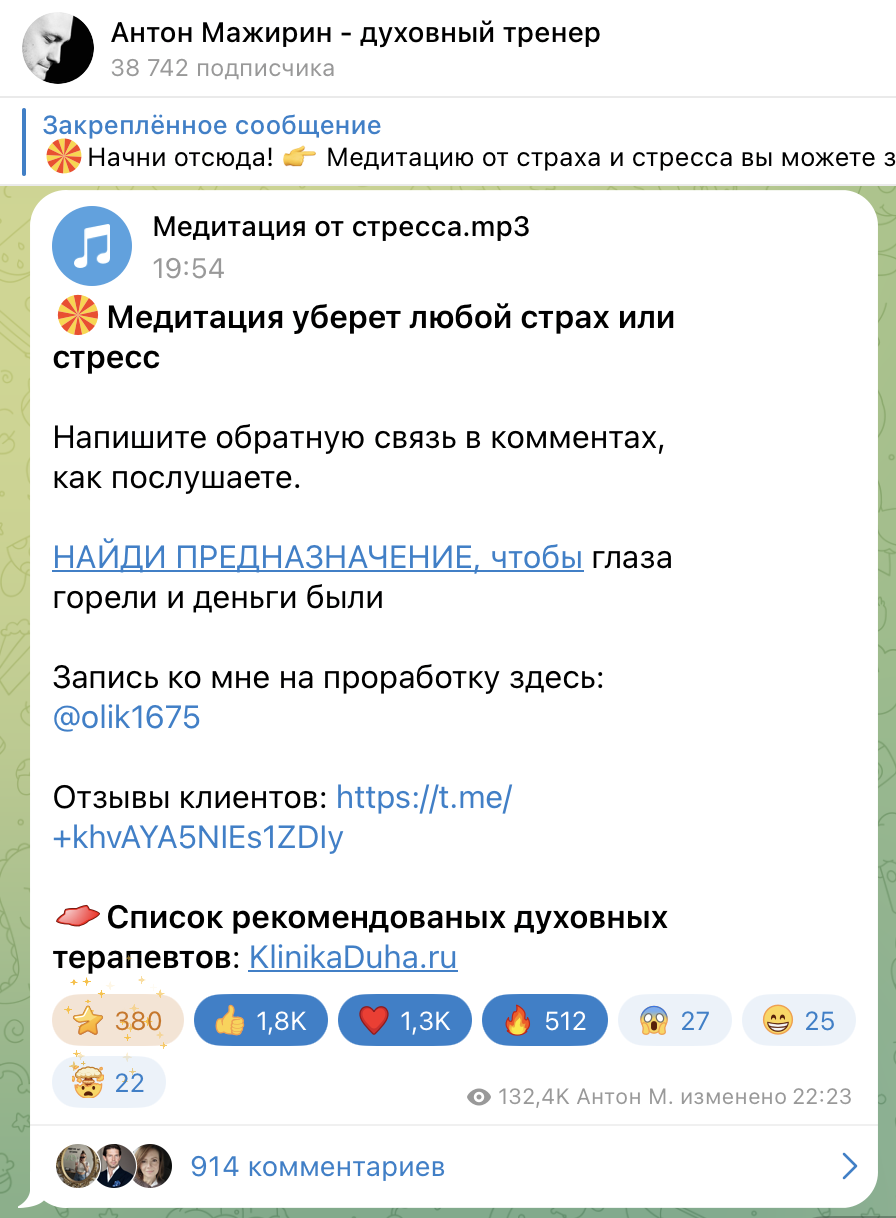Open the KlinikaDuha.ru link
This screenshot has width=896, height=1218.
(352, 958)
